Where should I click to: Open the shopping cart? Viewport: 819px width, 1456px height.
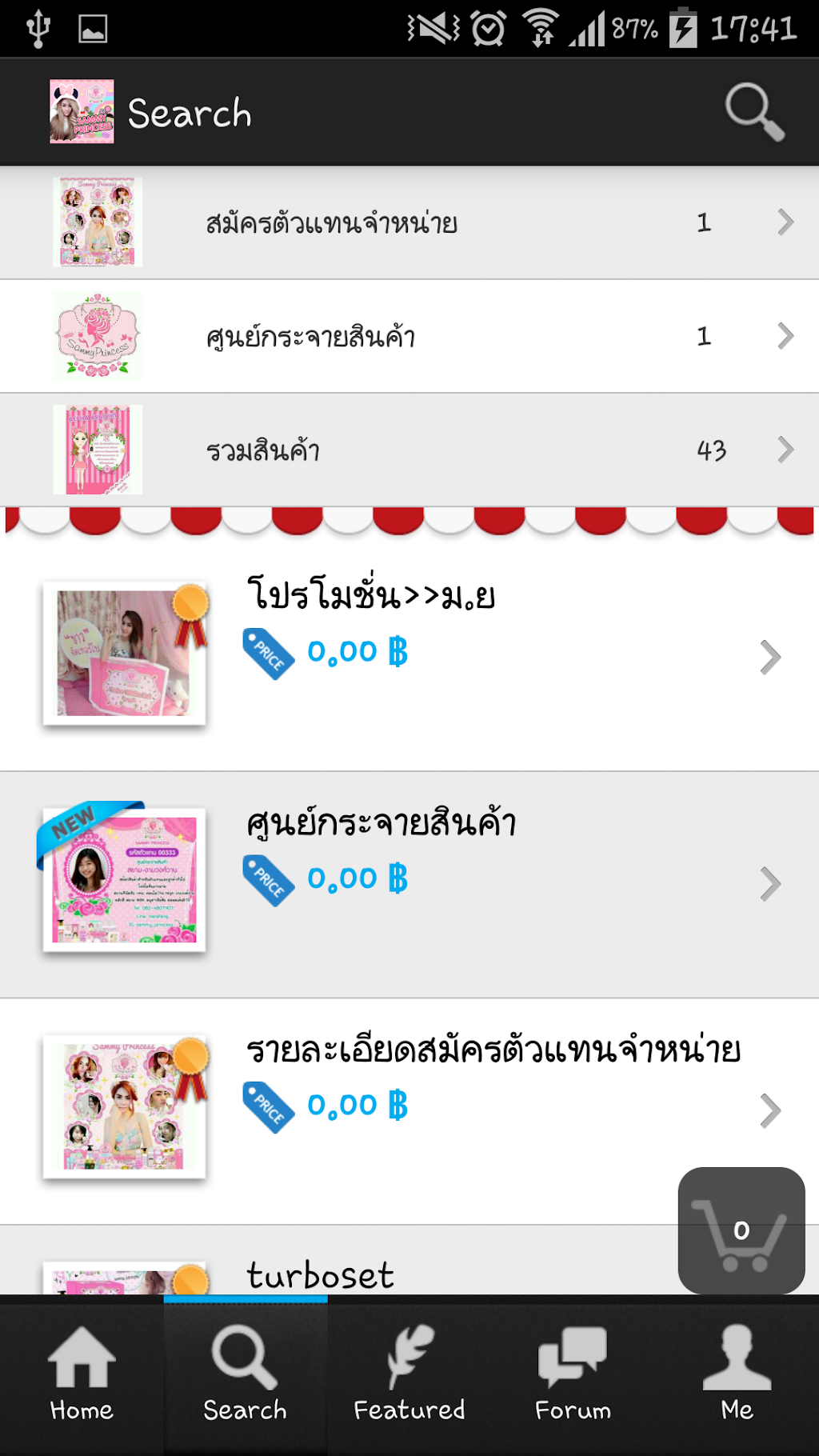click(x=741, y=1230)
